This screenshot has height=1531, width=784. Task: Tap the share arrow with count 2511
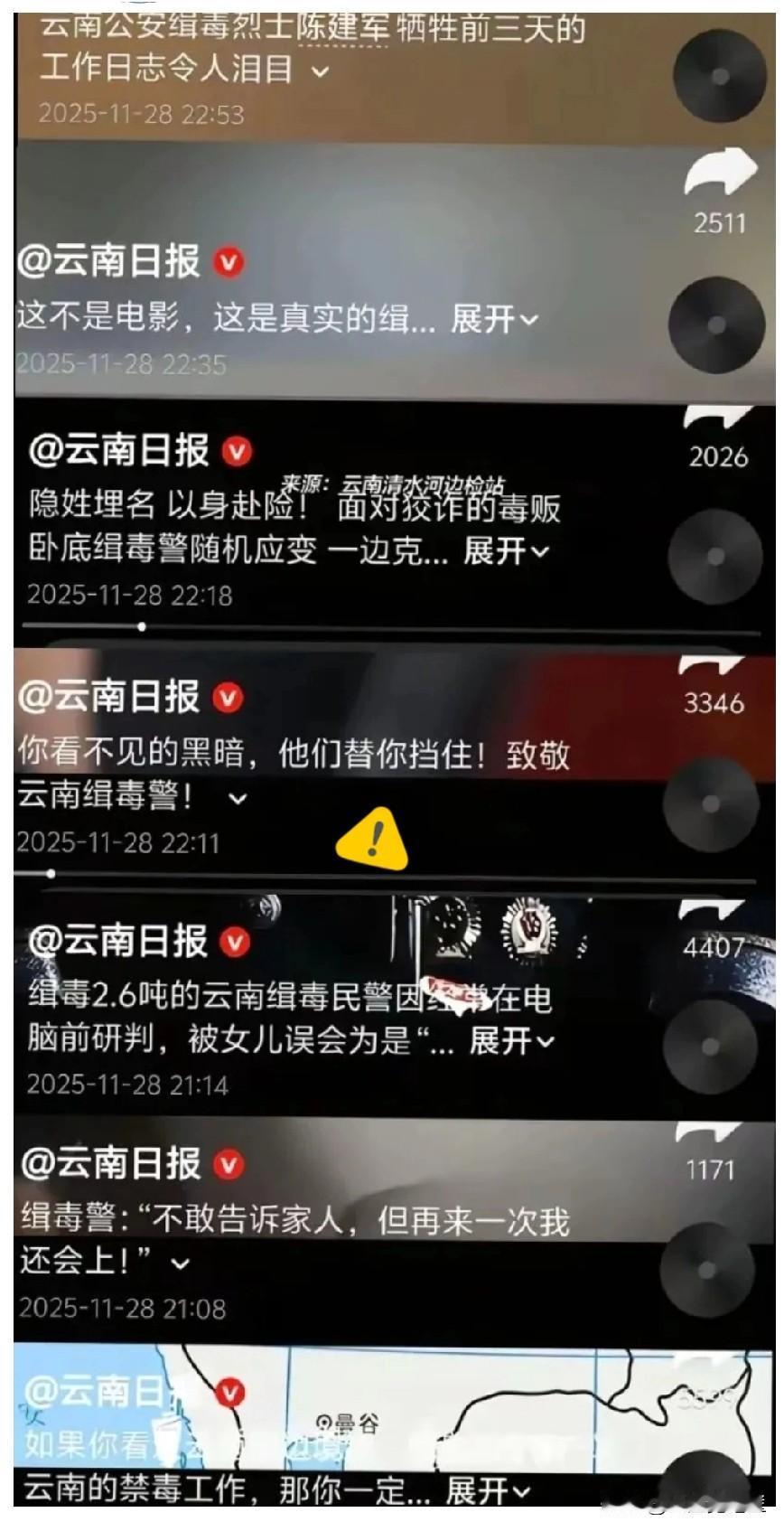point(718,174)
